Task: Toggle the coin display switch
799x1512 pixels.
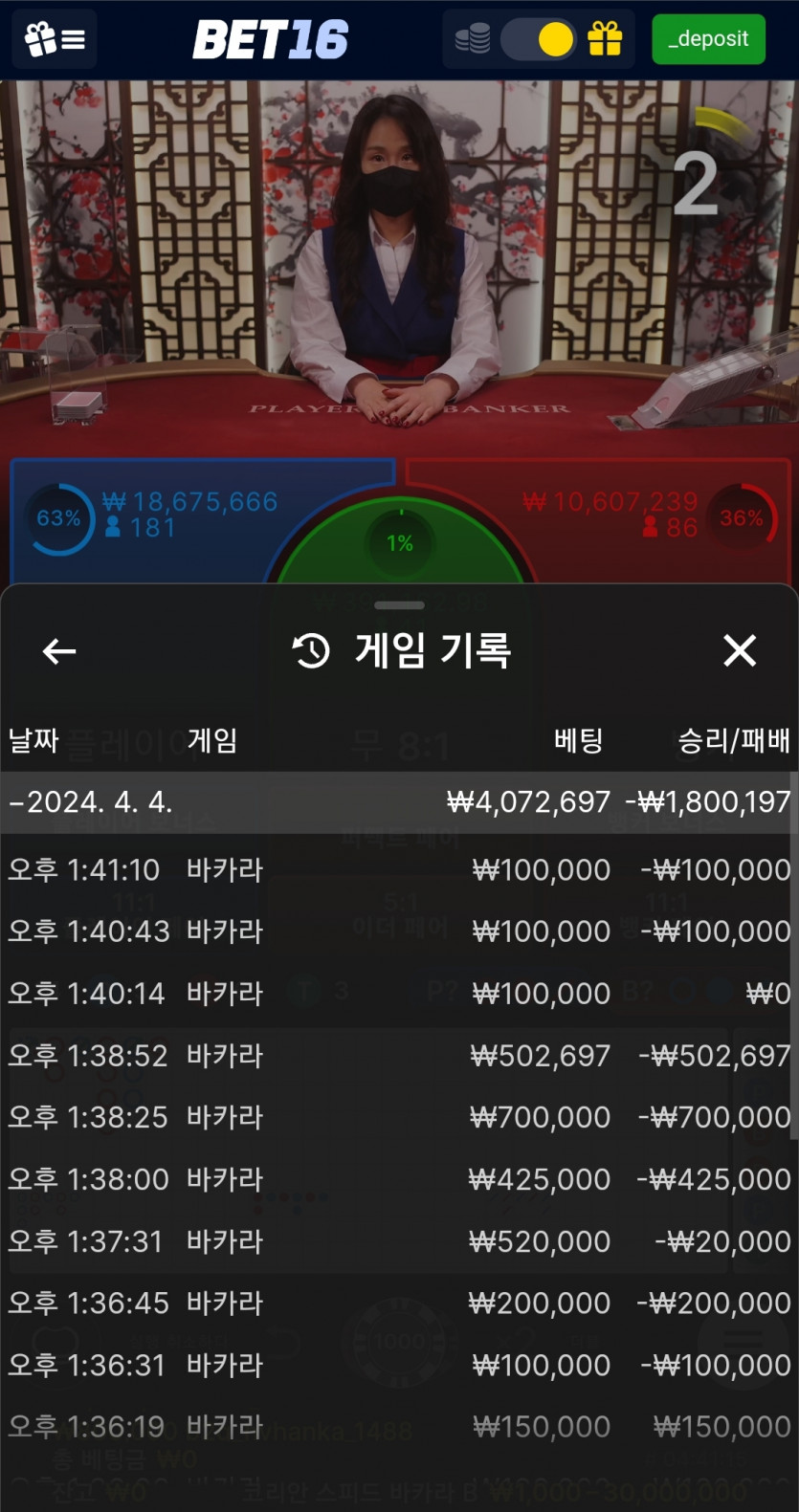Action: coord(539,39)
